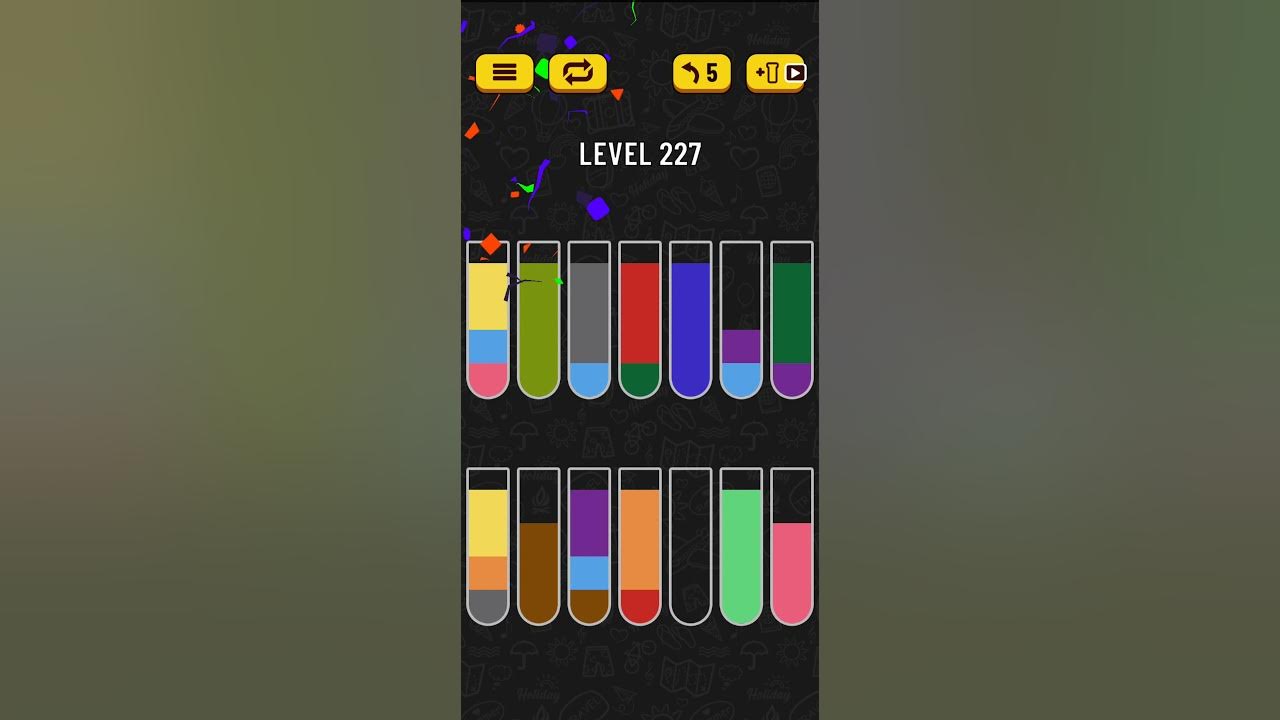Image resolution: width=1280 pixels, height=720 pixels.
Task: Select the tube with purple, blue and brown
Action: coord(589,547)
